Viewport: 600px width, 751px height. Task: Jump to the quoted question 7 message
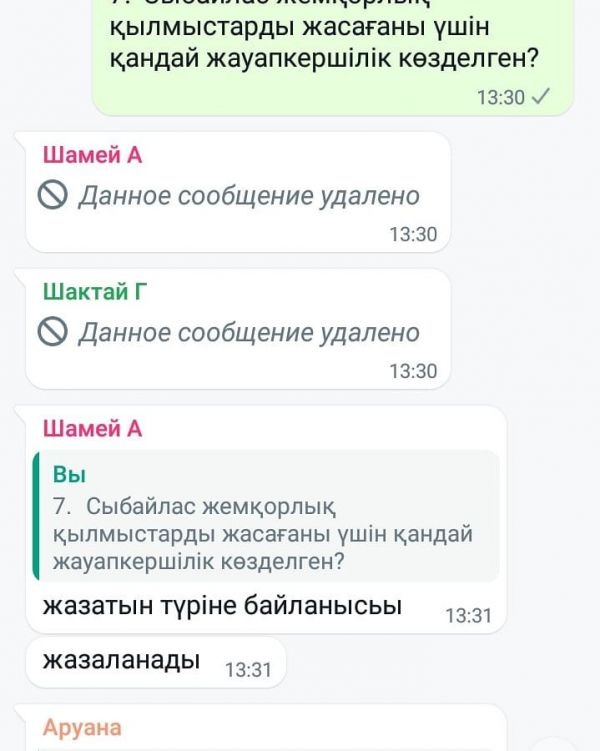pyautogui.click(x=265, y=516)
